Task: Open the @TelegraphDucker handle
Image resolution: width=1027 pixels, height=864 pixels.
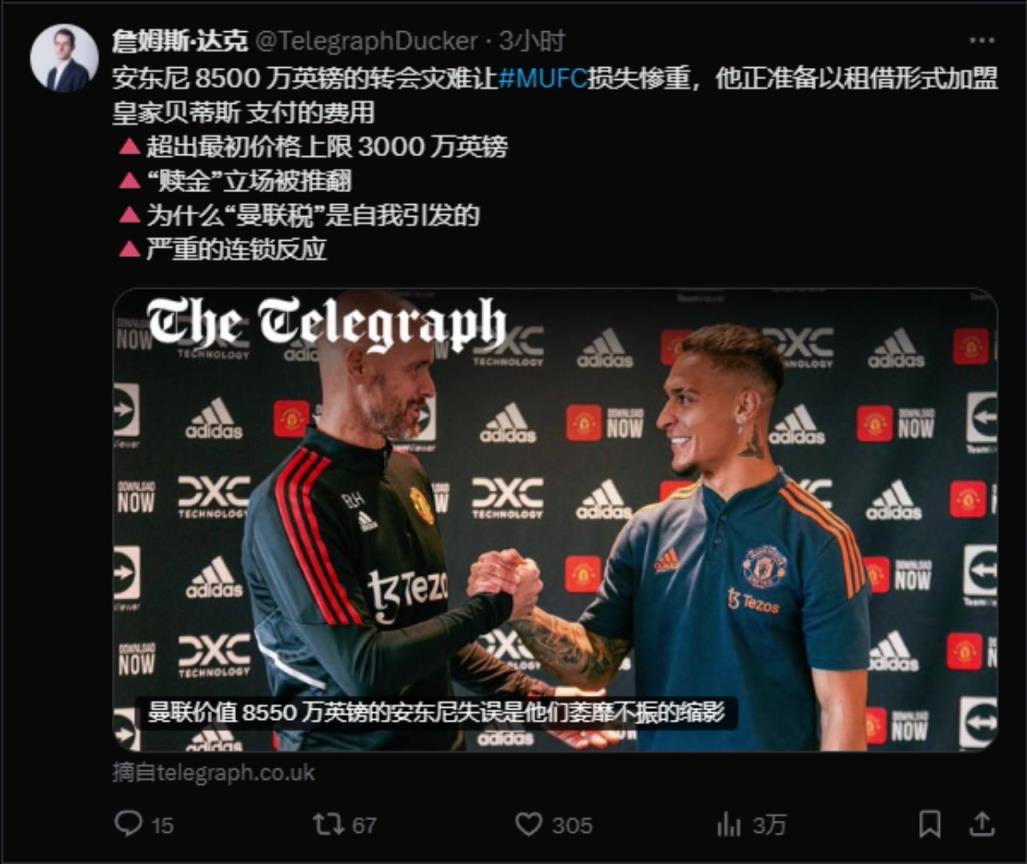Action: pos(367,41)
